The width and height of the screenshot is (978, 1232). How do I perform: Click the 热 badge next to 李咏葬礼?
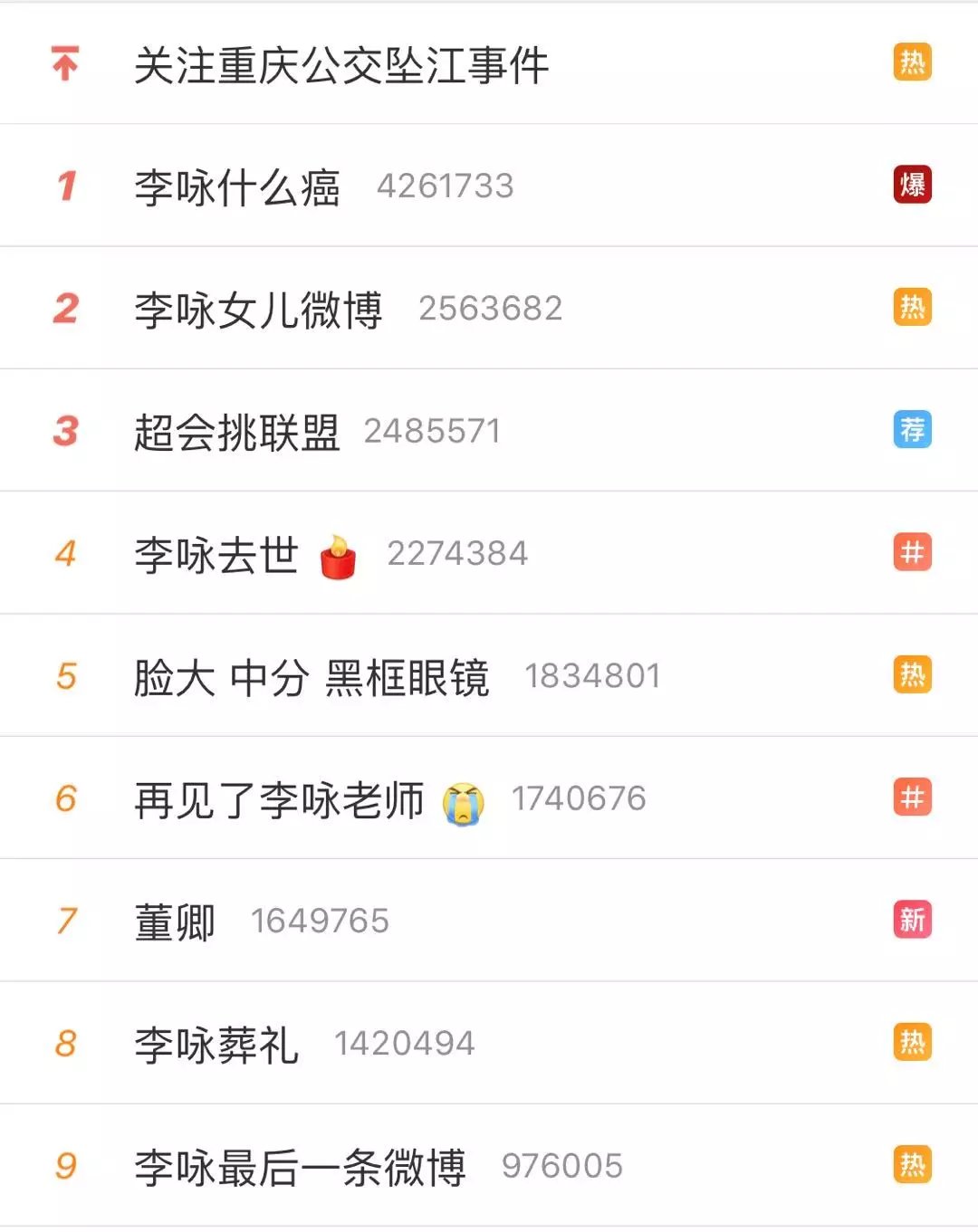coord(913,1042)
